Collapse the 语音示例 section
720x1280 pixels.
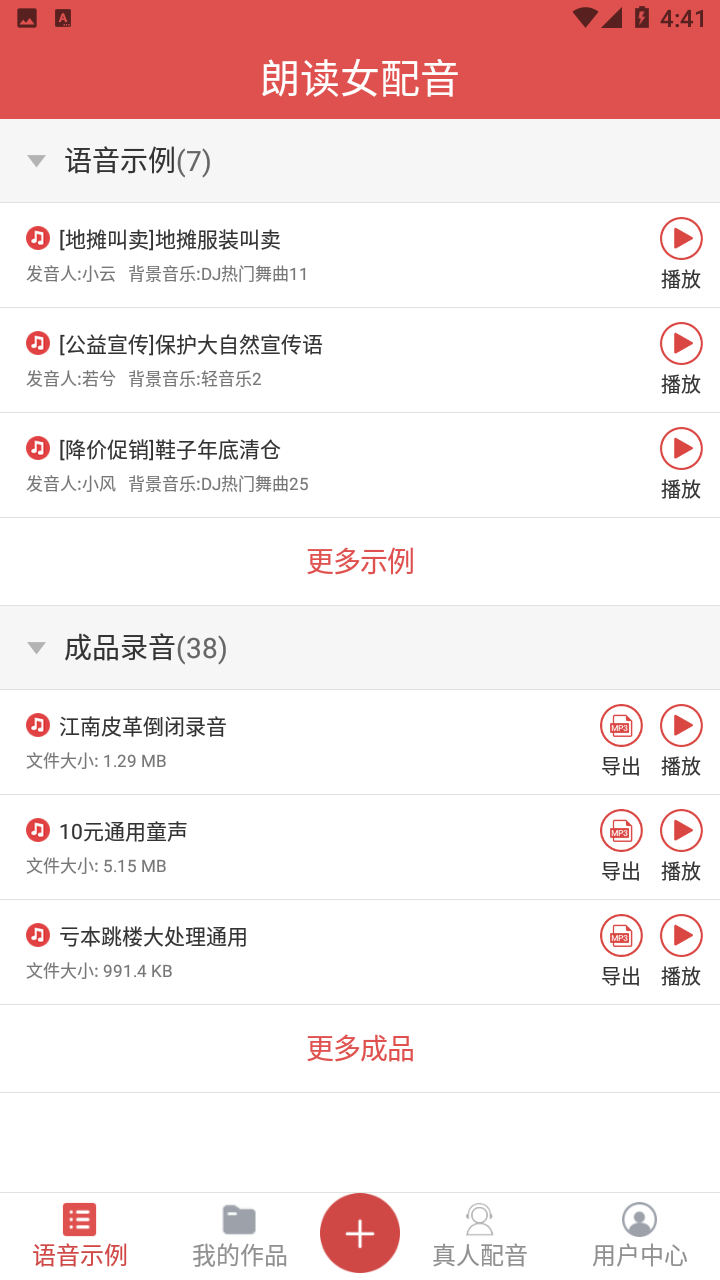tap(37, 161)
